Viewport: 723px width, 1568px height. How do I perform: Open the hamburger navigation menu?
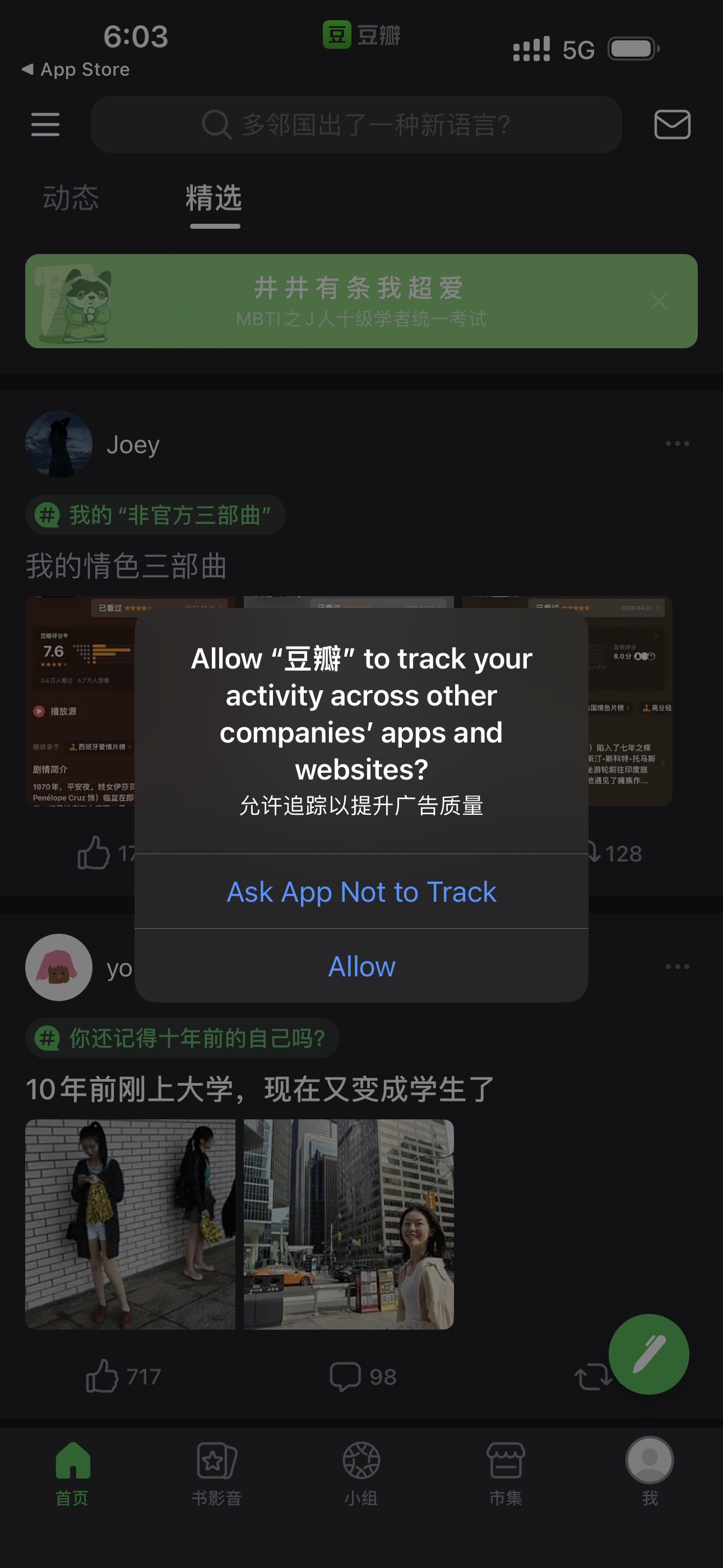pos(45,125)
